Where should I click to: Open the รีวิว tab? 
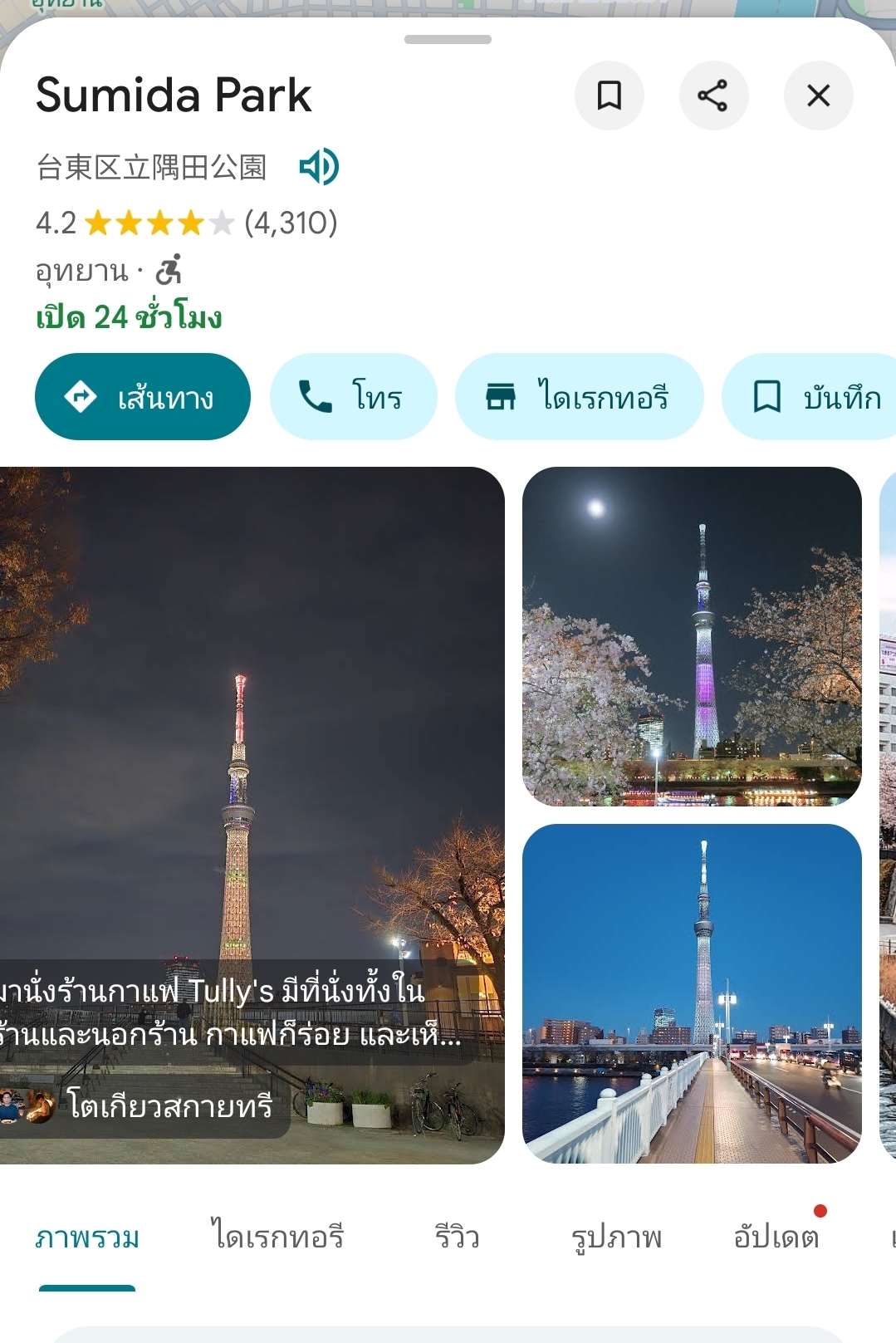457,1238
